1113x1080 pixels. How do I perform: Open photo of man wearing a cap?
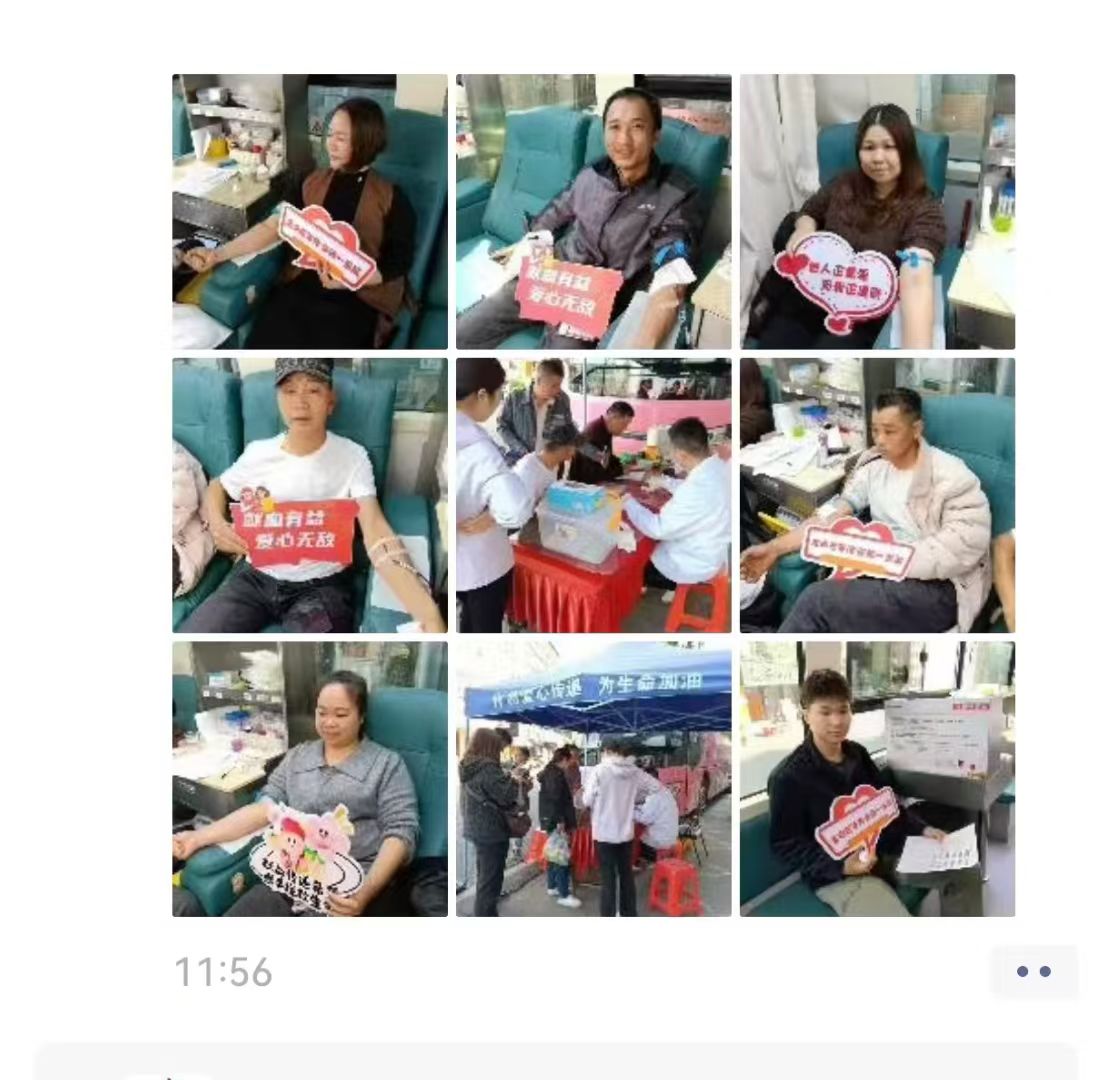(310, 495)
